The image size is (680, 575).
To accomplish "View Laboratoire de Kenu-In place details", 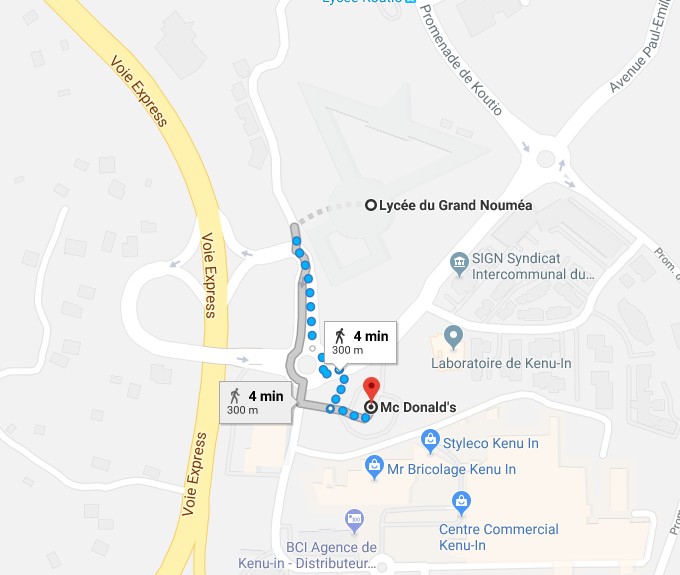I will [452, 337].
